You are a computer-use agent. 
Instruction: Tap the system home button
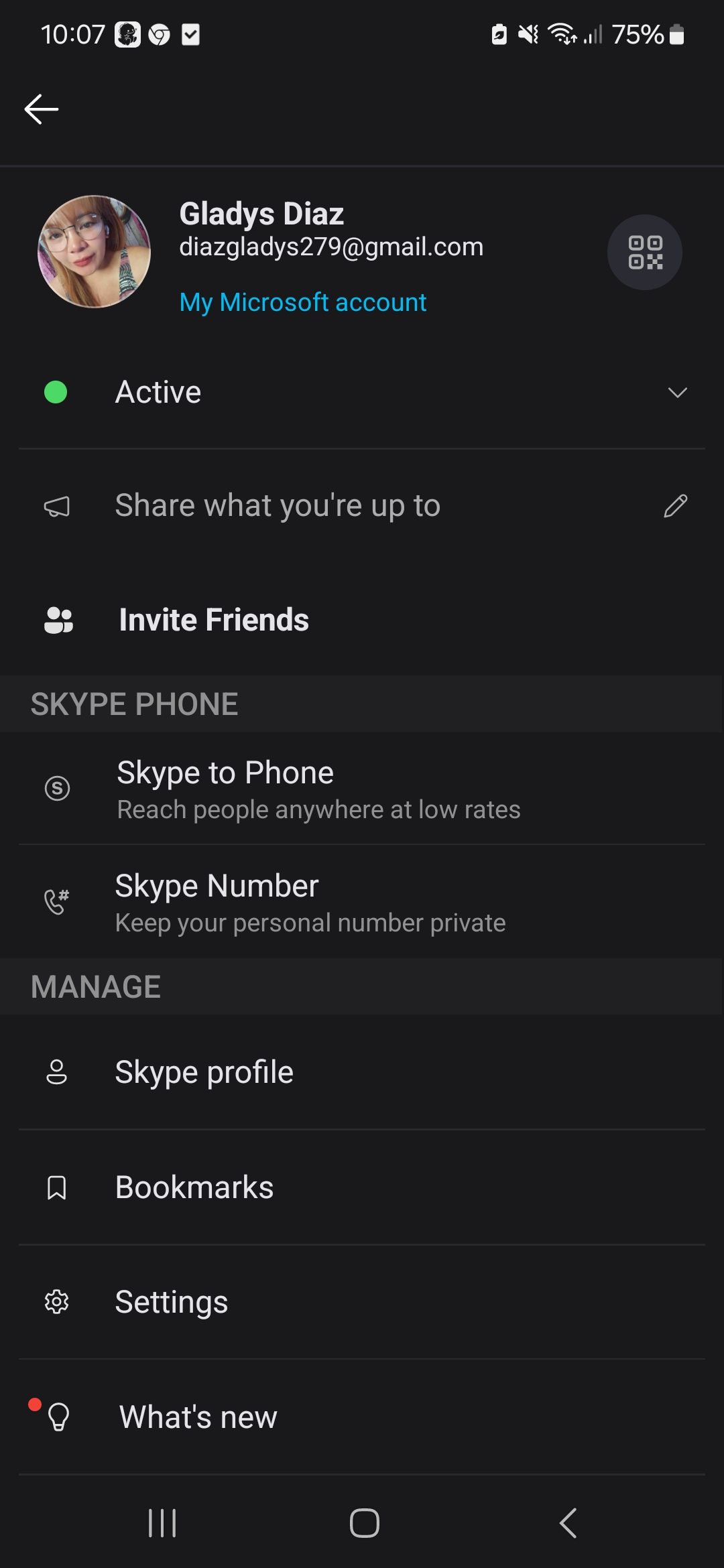coord(365,1523)
